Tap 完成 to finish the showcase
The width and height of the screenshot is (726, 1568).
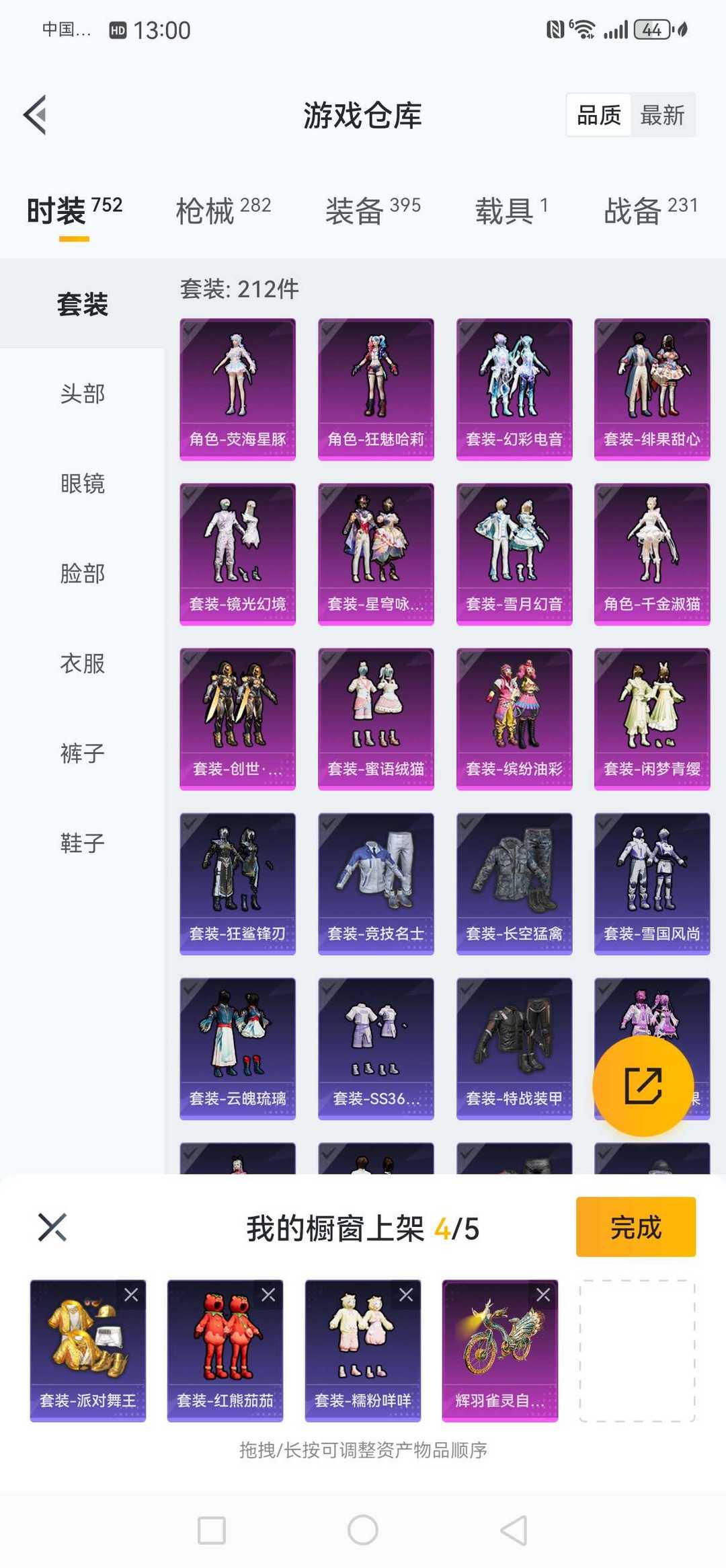[x=635, y=1227]
